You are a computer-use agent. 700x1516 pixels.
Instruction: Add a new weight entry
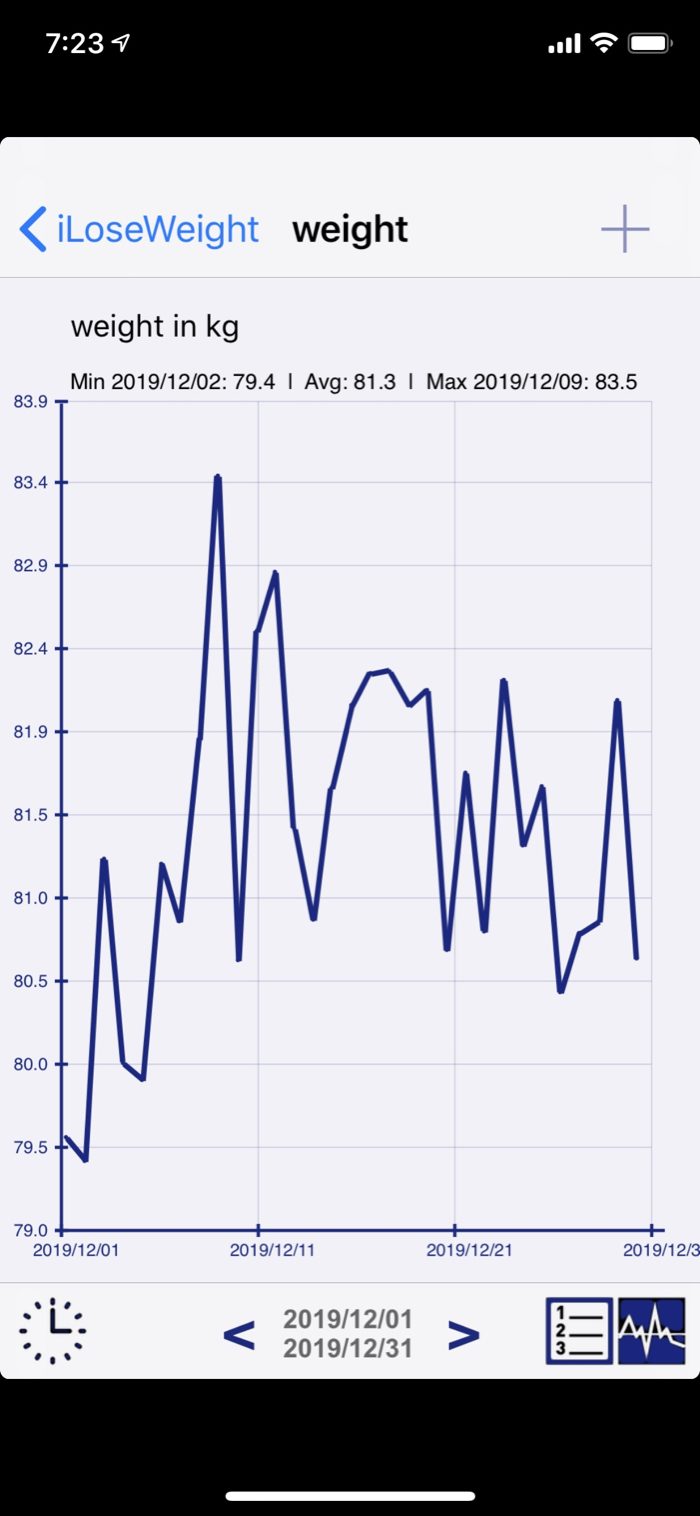625,229
